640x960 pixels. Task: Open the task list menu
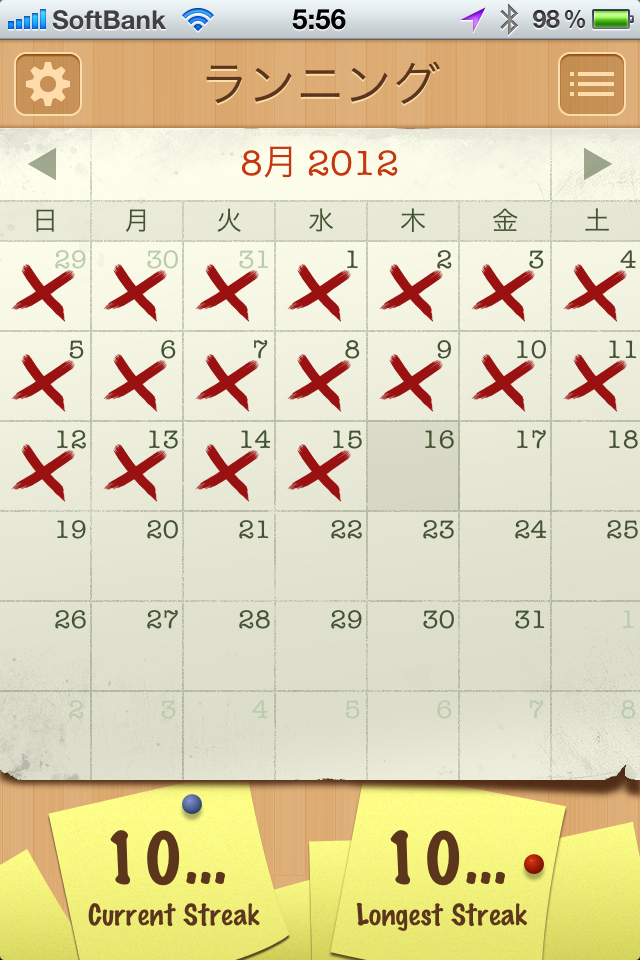coord(591,84)
